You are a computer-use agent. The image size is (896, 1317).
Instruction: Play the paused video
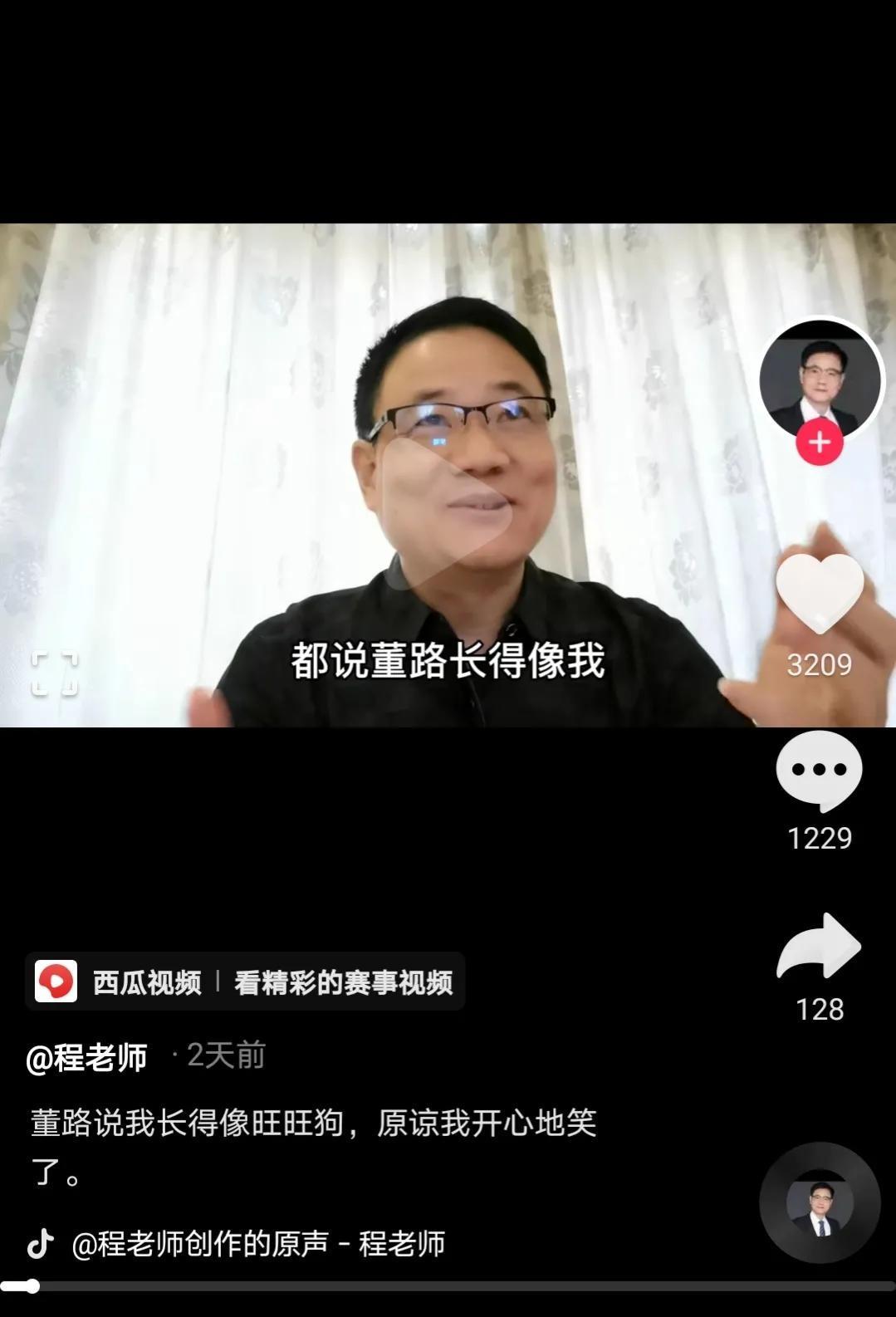[449, 511]
